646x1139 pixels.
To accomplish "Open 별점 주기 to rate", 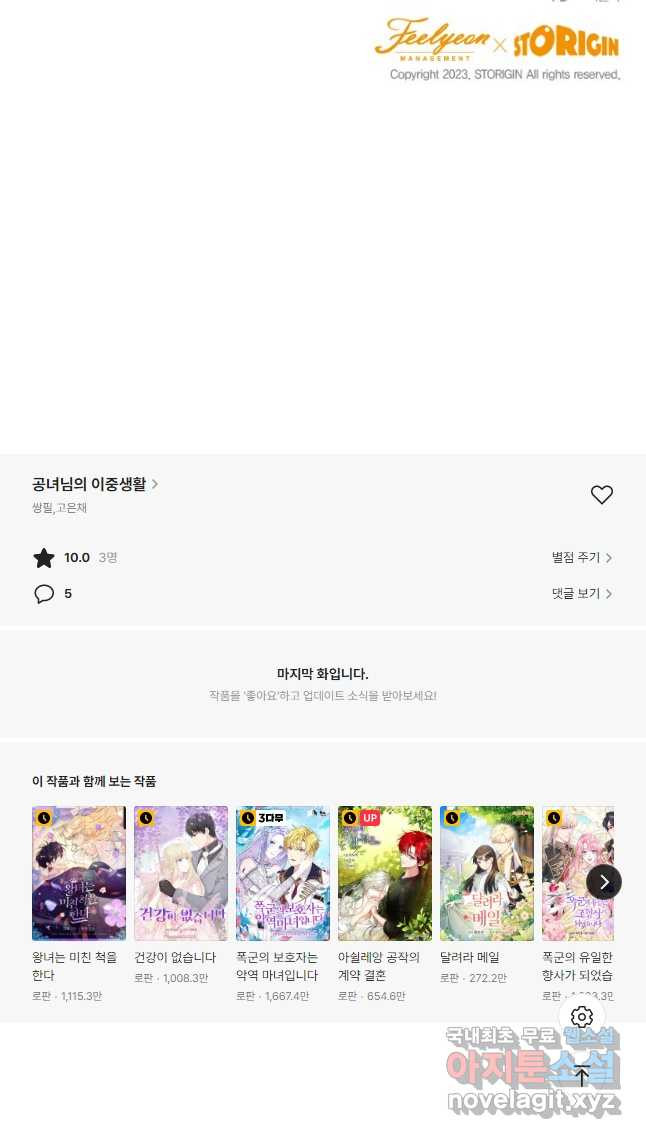I will (x=581, y=558).
